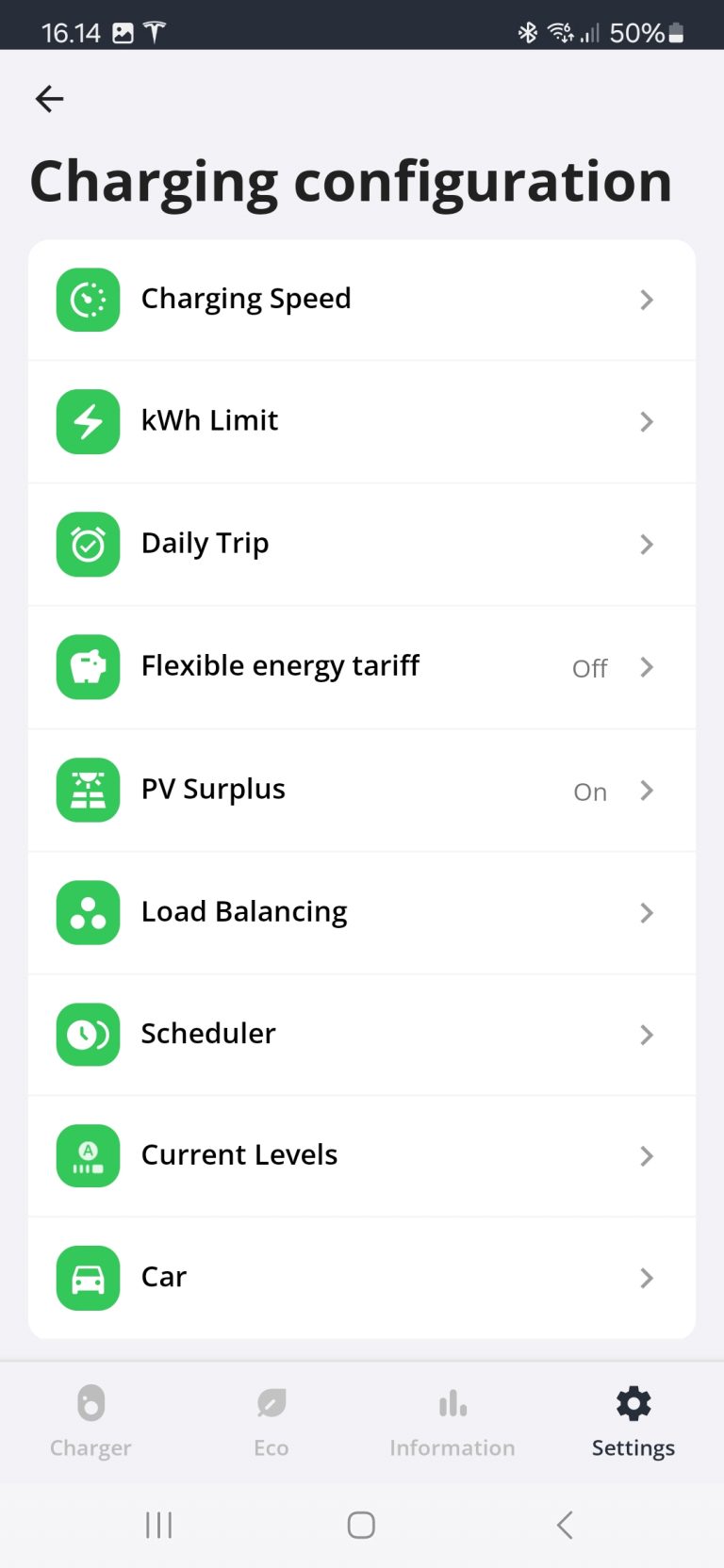Go back with the arrow button
Image resolution: width=724 pixels, height=1568 pixels.
coord(49,98)
